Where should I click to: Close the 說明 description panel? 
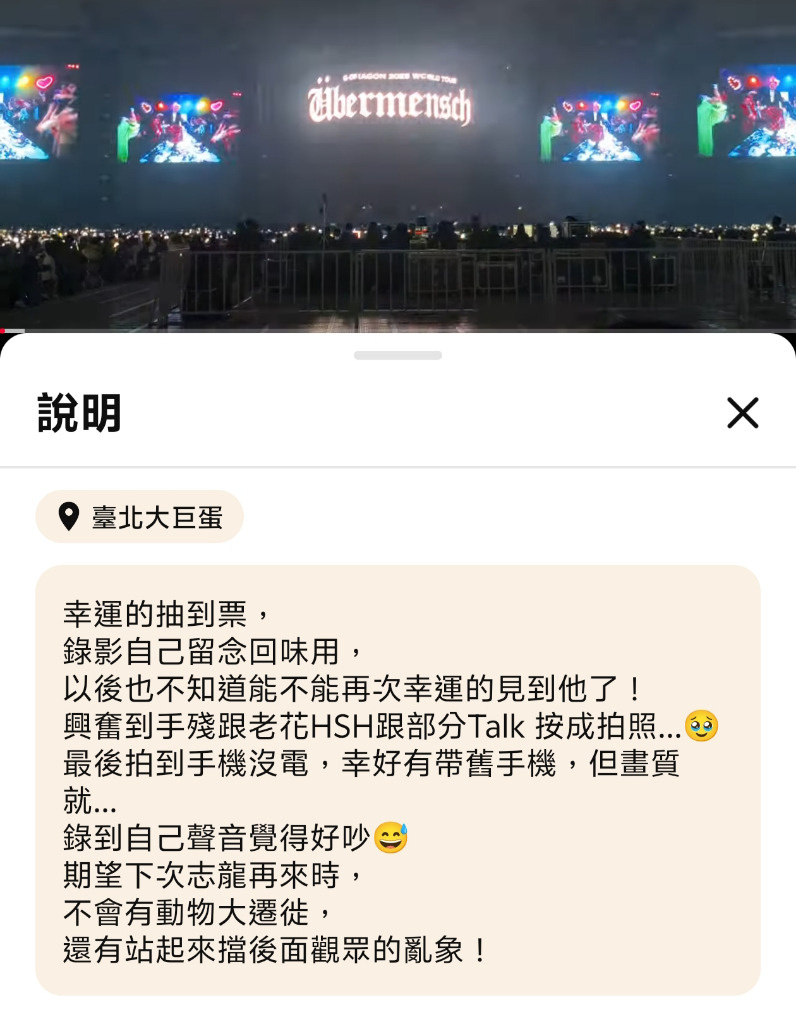coord(743,413)
